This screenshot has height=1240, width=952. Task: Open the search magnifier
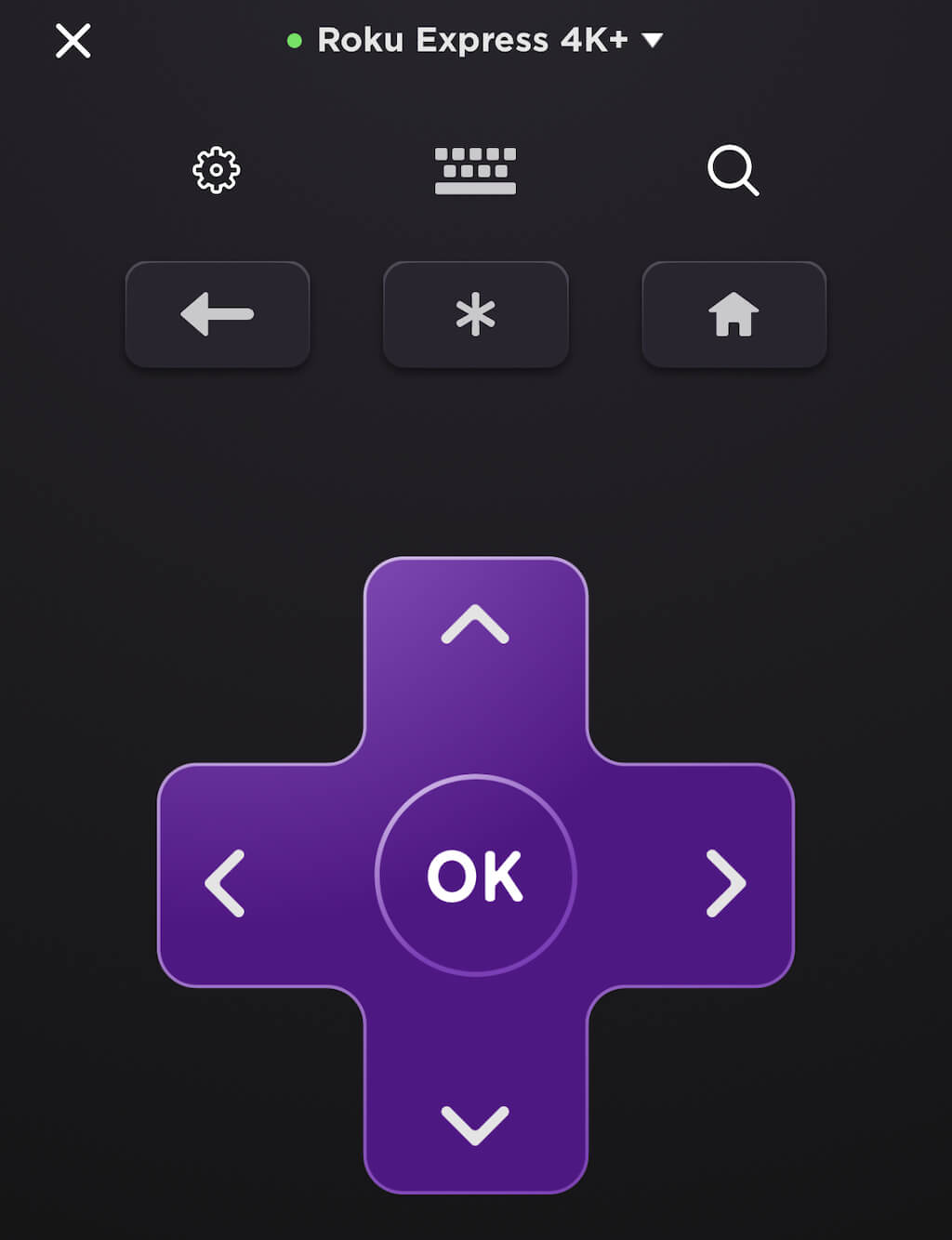pyautogui.click(x=733, y=171)
